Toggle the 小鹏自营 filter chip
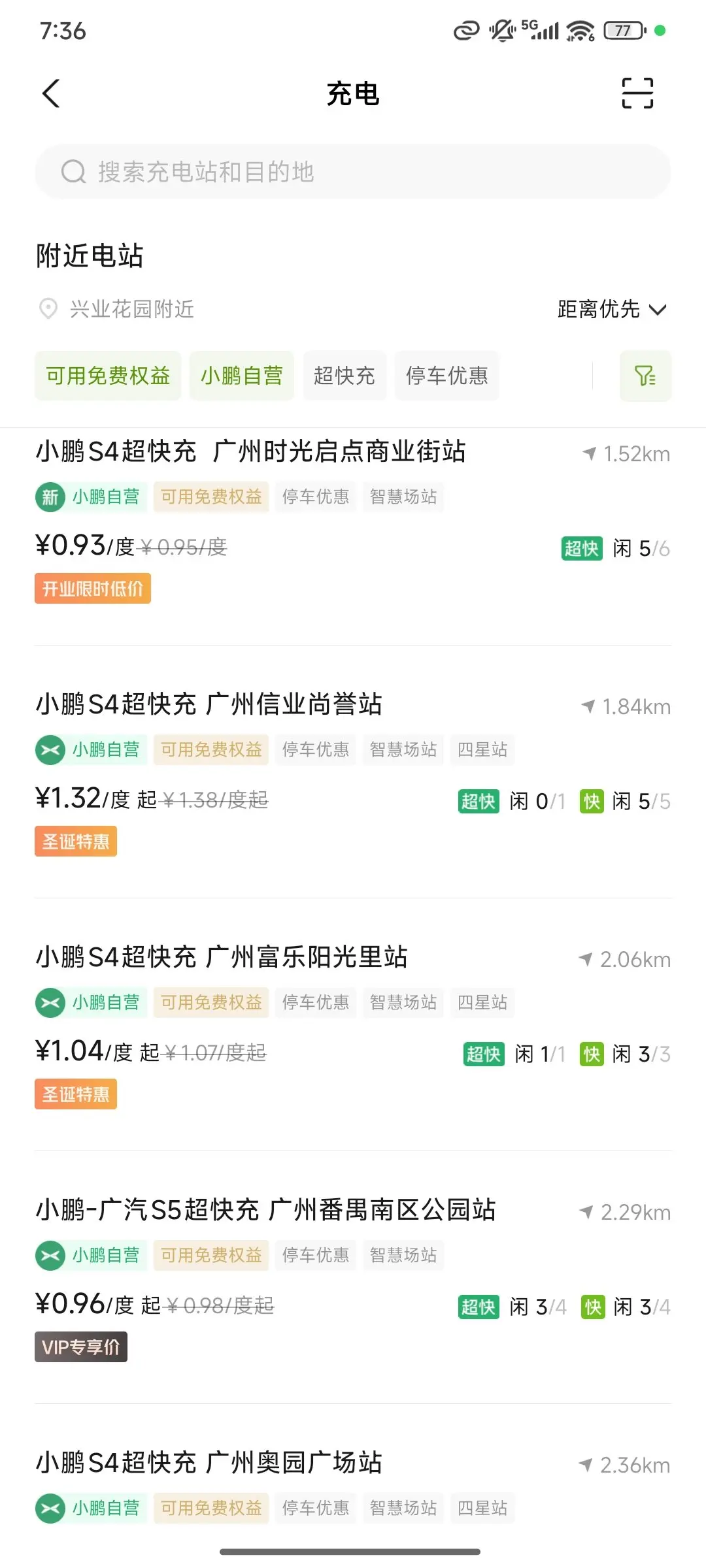Screen dimensions: 706x1568 [242, 376]
